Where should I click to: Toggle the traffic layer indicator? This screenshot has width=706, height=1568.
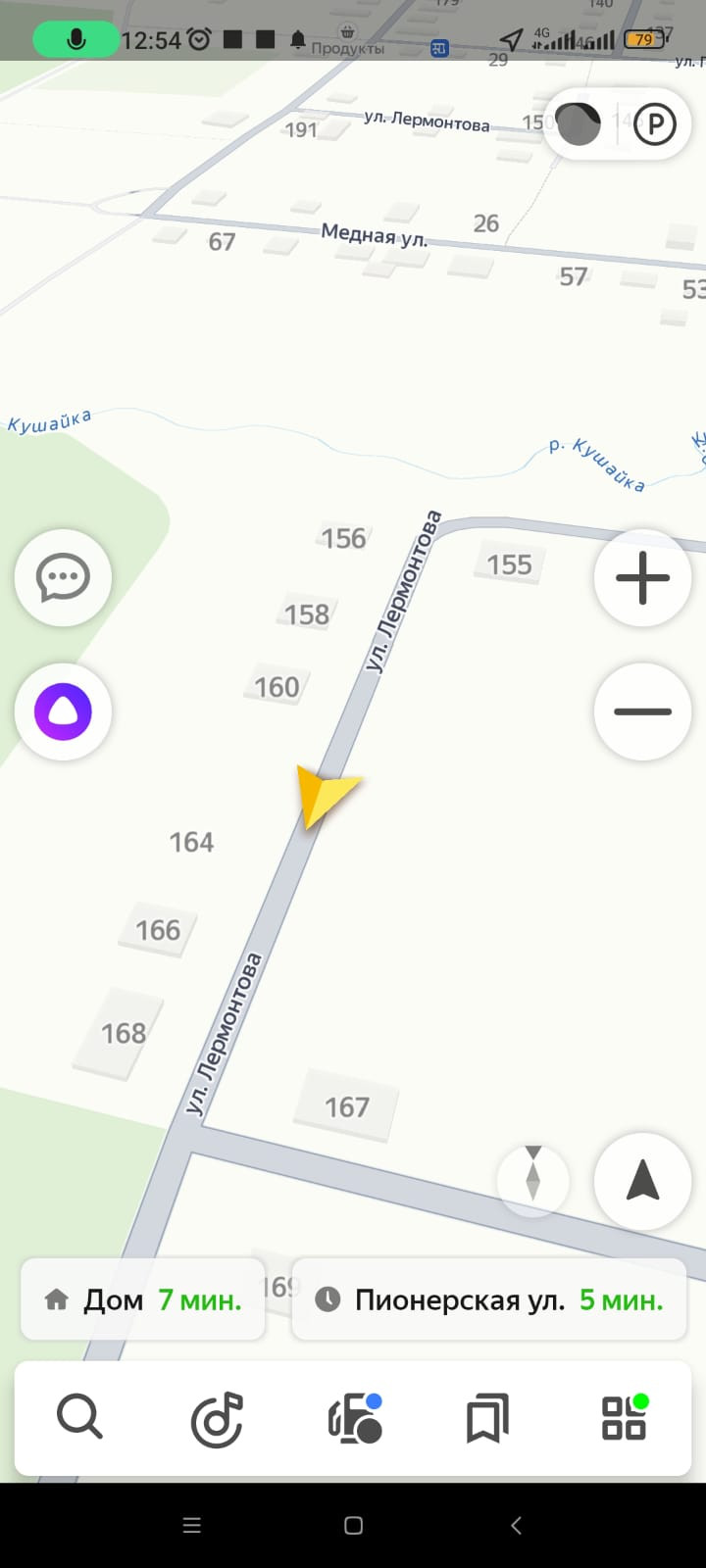[578, 124]
